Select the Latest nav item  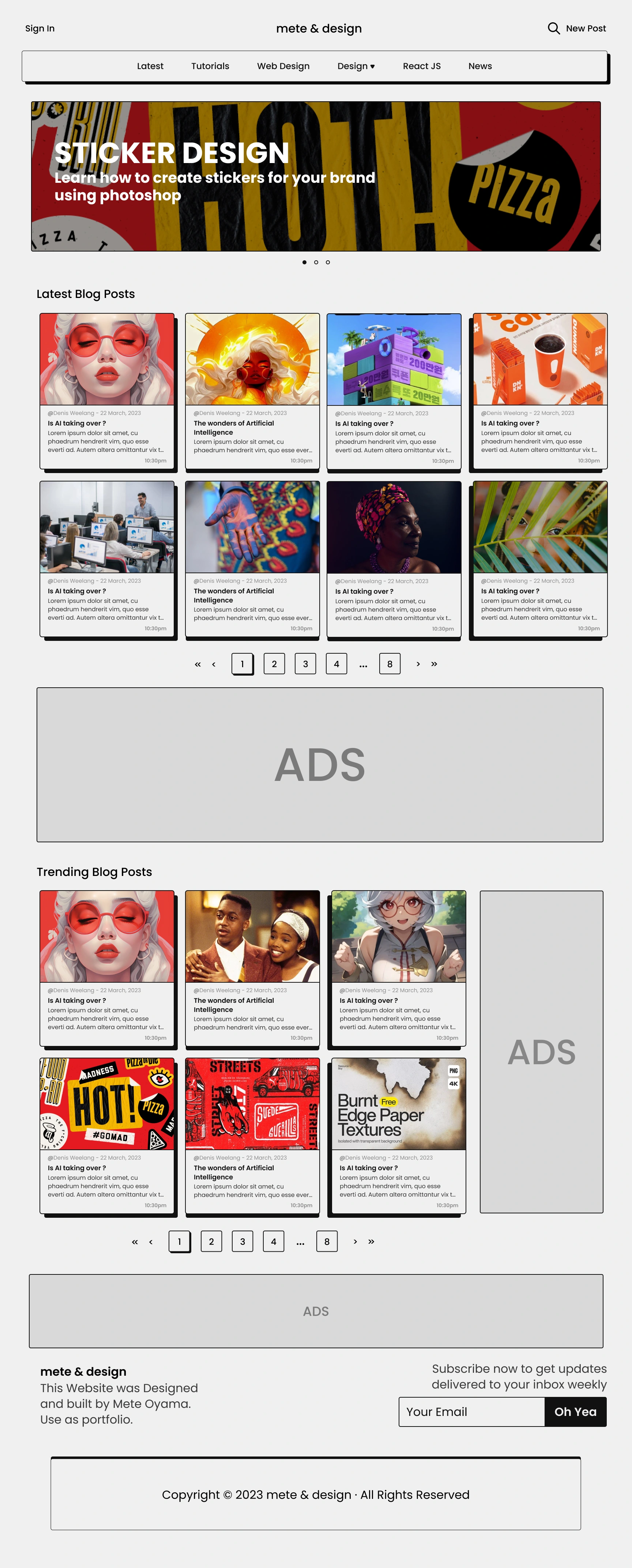tap(150, 66)
